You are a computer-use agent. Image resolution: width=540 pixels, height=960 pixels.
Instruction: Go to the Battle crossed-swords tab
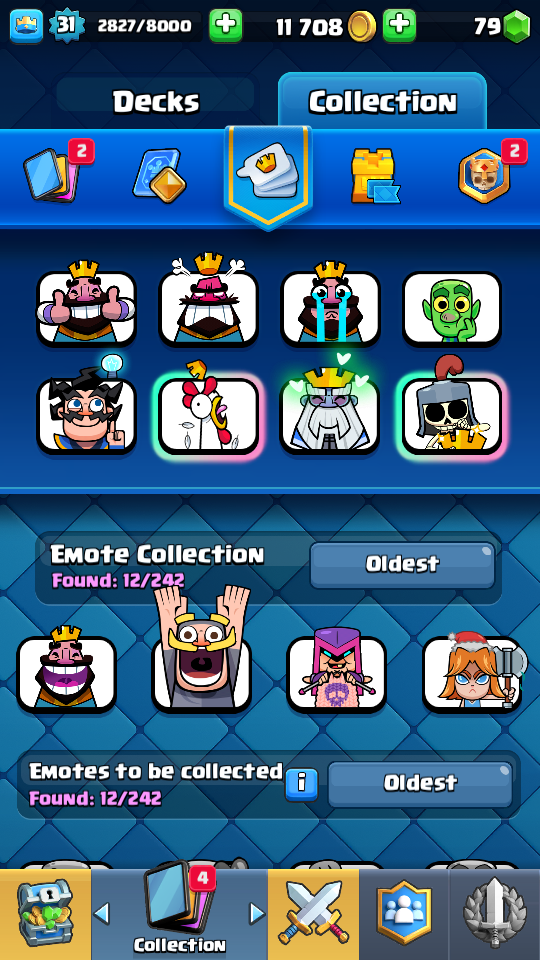coord(313,914)
